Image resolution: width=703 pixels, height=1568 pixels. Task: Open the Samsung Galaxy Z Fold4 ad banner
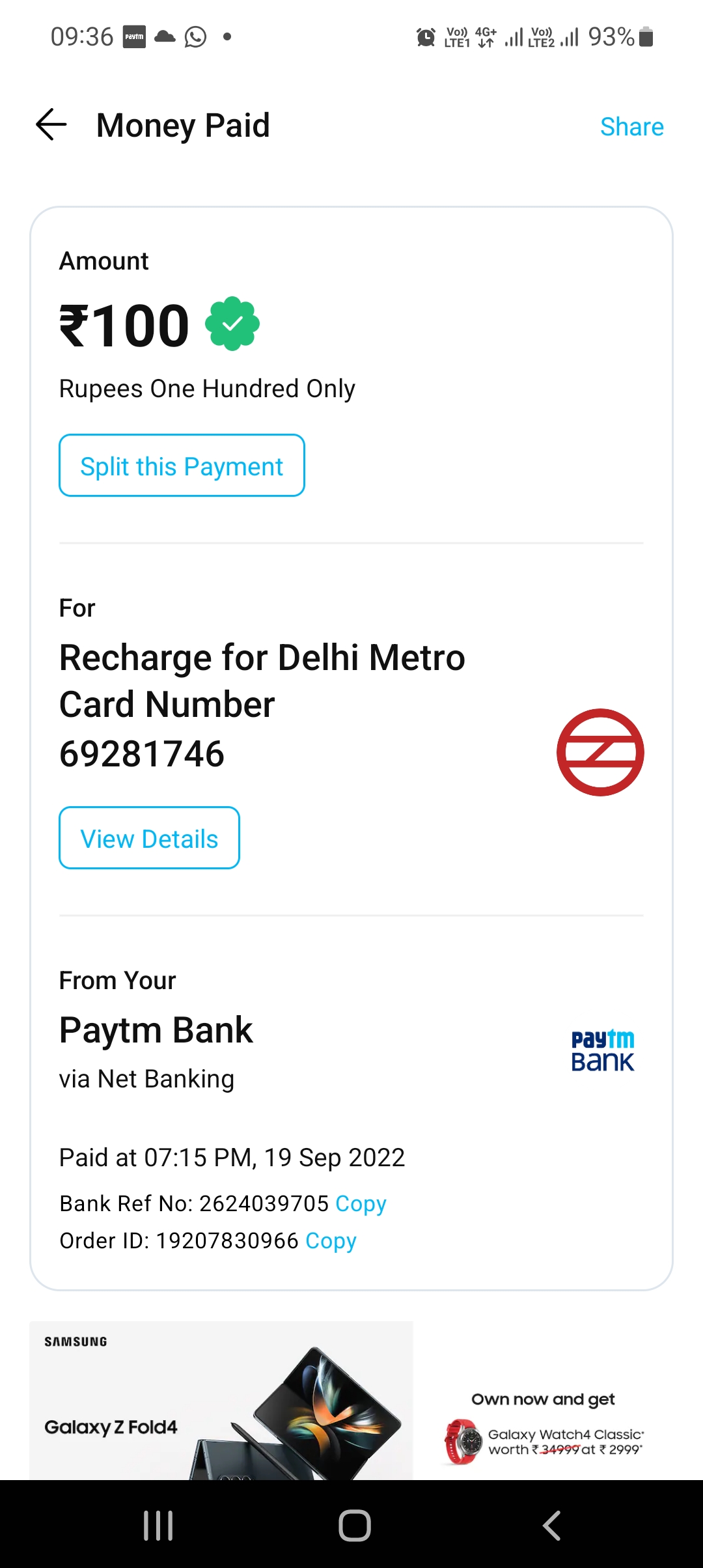point(351,1400)
